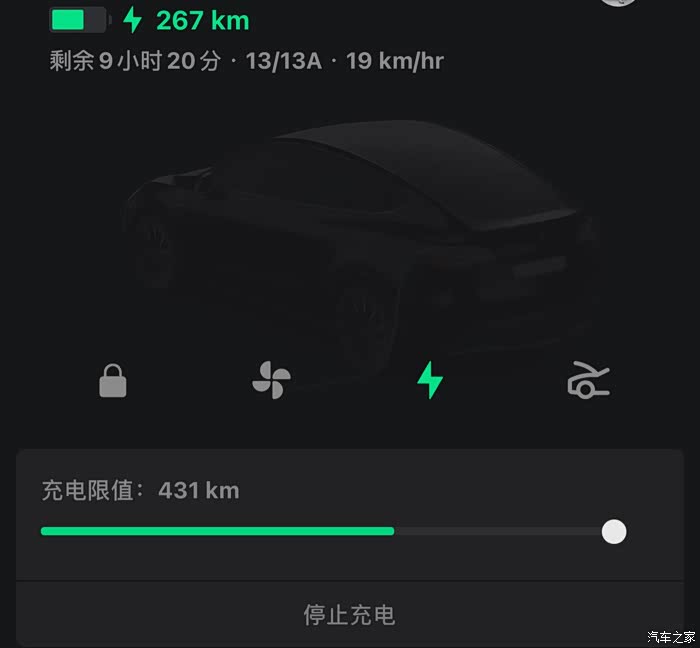Tap the lock icon to lock the car
700x648 pixels.
(x=113, y=381)
